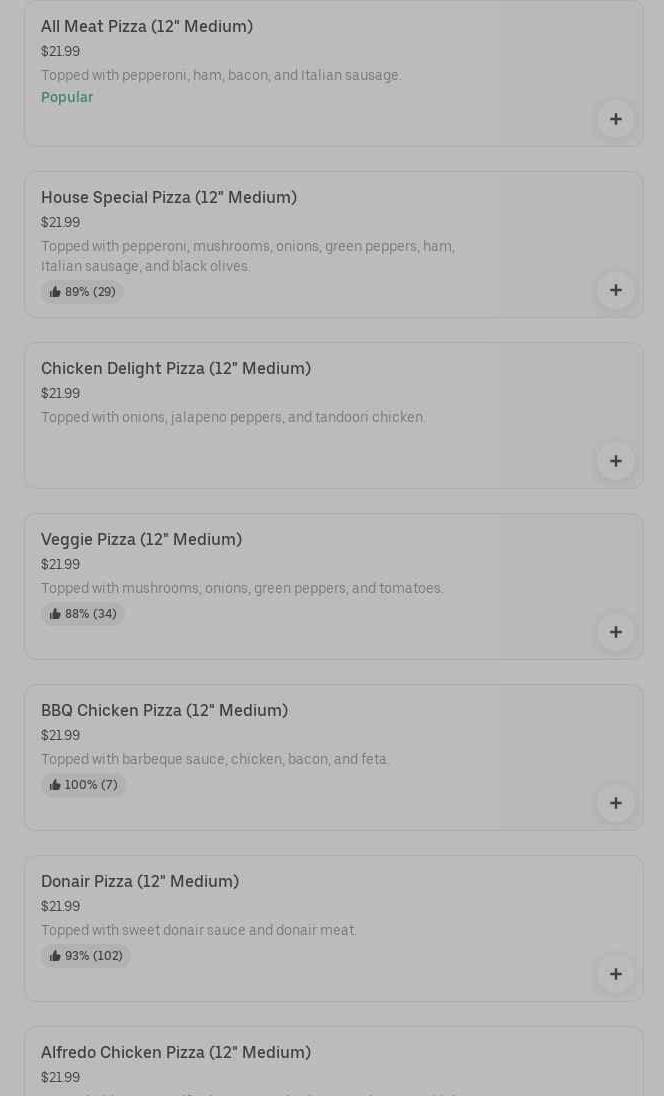This screenshot has height=1096, width=664.
Task: Open the Donair Pizza card
Action: coord(333,928)
